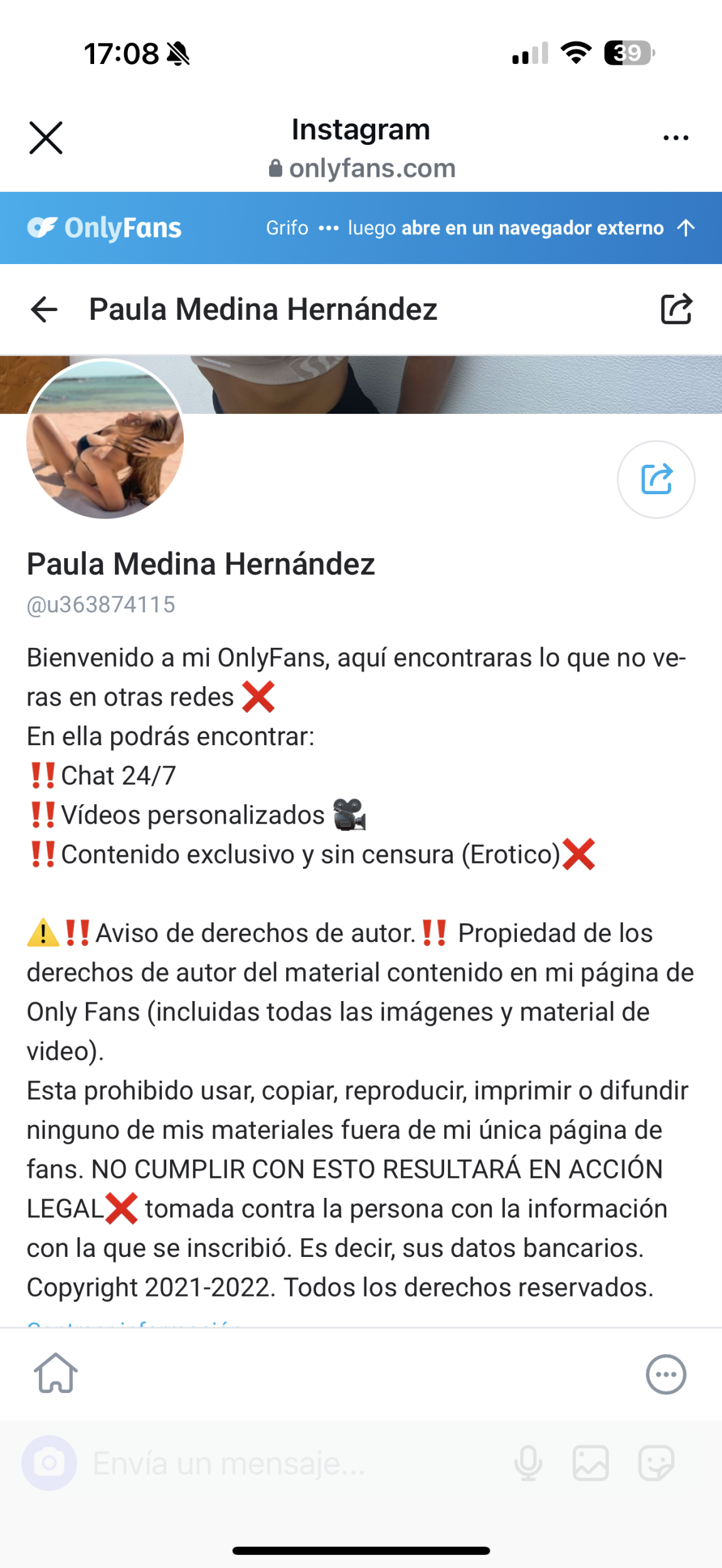Go to the OnlyFans home tab

coord(56,1373)
